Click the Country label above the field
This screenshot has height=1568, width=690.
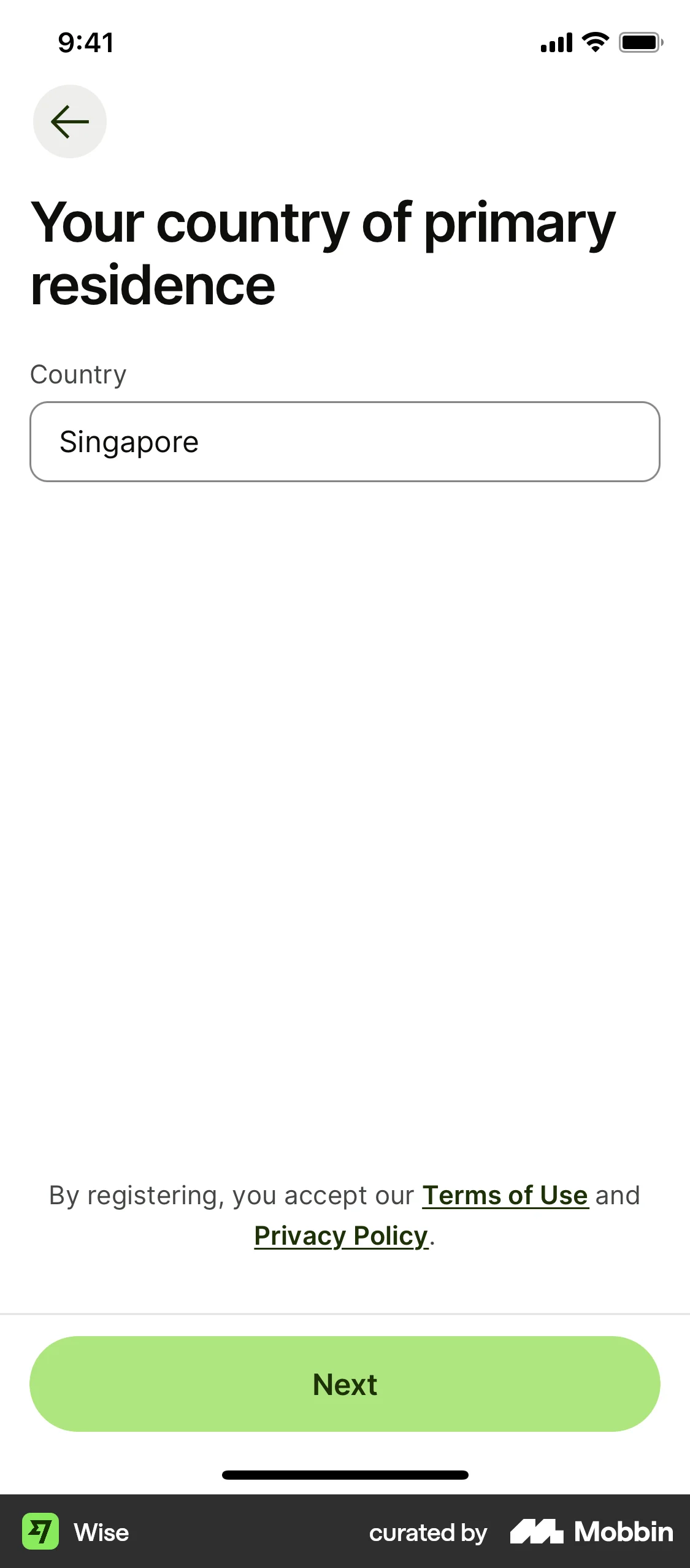(78, 374)
